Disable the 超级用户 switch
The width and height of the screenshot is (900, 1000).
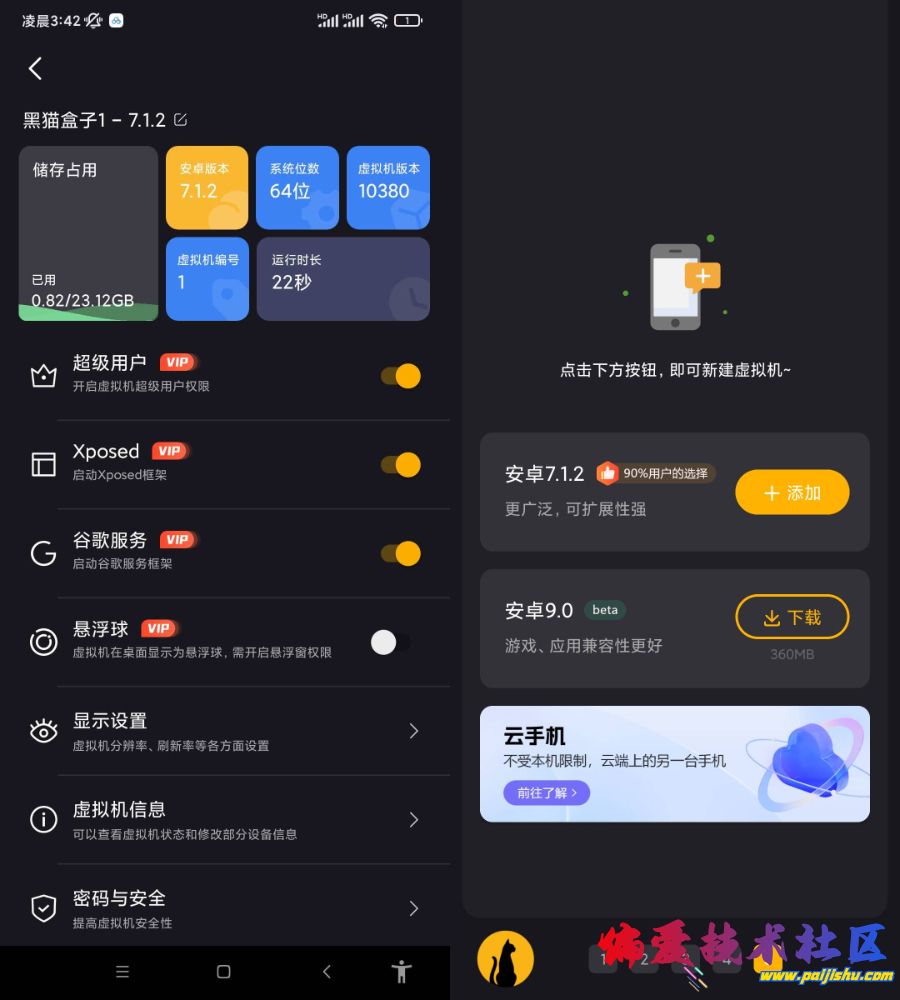pyautogui.click(x=400, y=376)
